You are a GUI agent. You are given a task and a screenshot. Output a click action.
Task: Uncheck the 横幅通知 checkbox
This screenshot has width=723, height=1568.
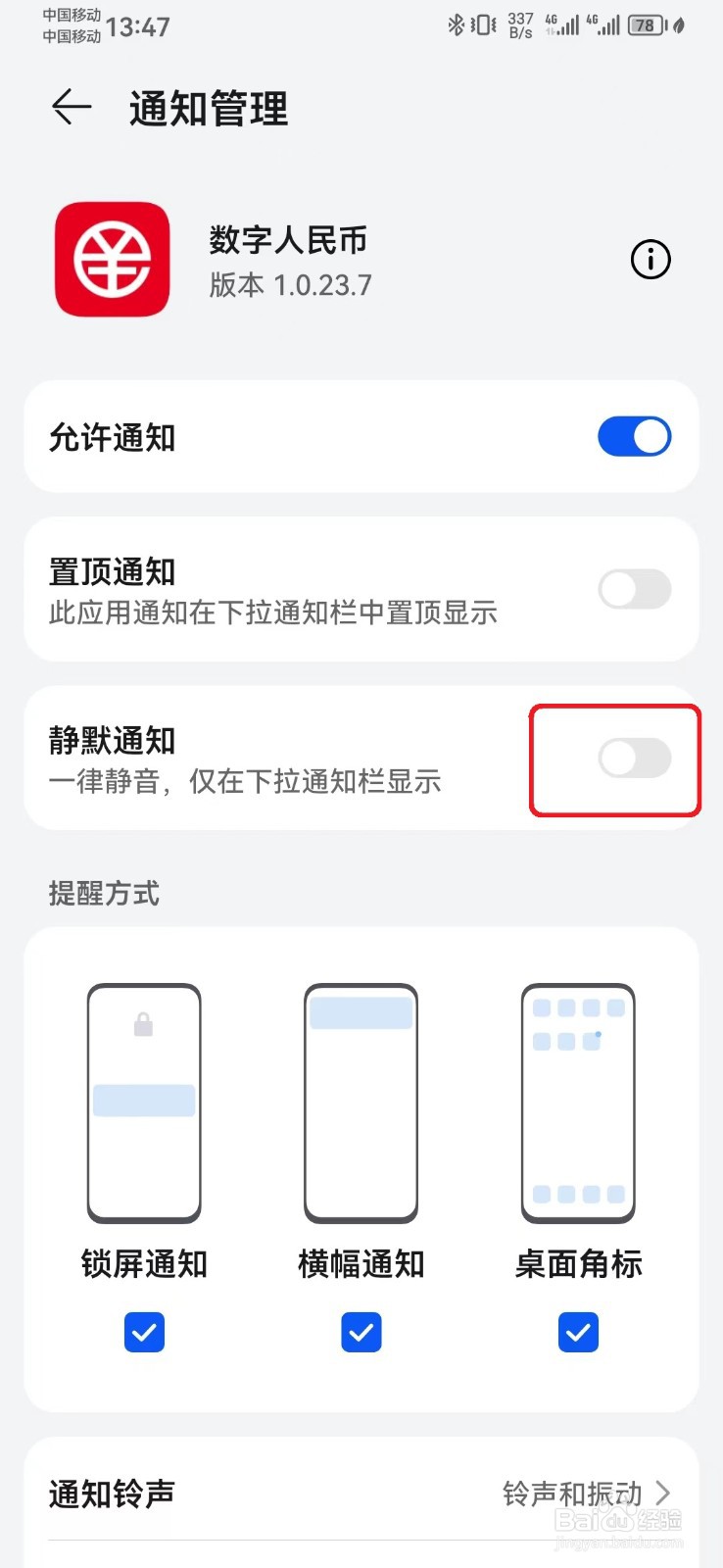pos(361,1332)
